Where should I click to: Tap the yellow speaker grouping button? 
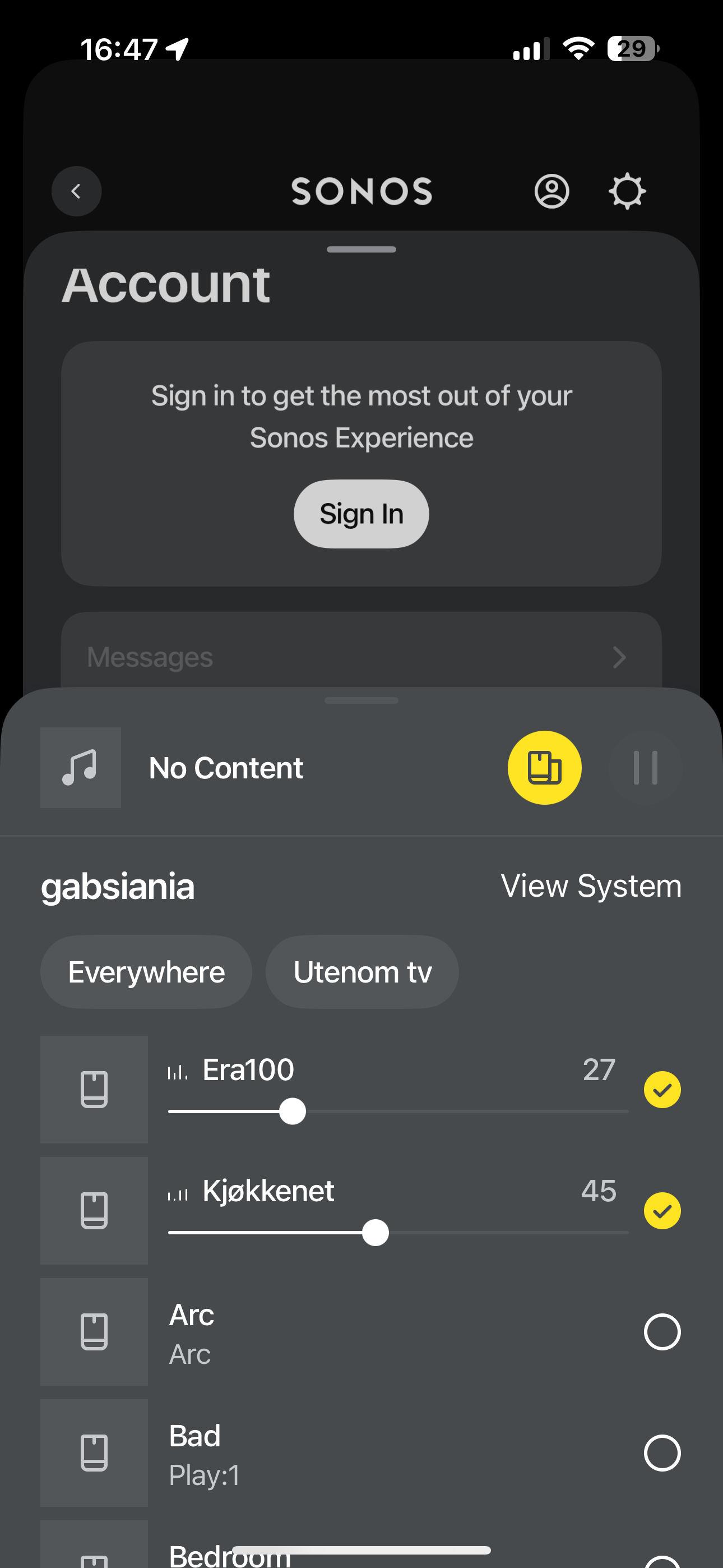544,768
